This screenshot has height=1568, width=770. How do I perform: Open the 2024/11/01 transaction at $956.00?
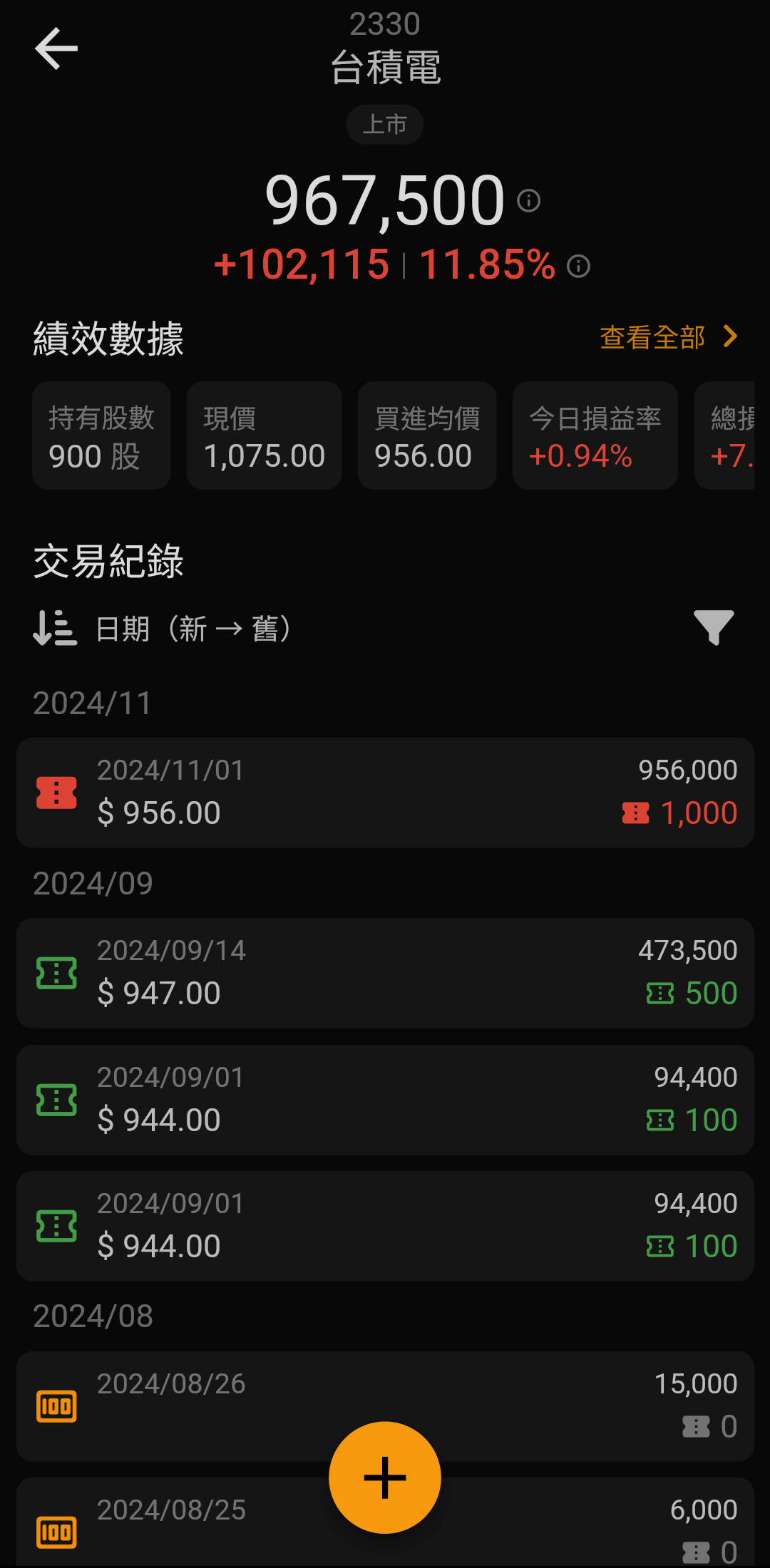pyautogui.click(x=385, y=793)
